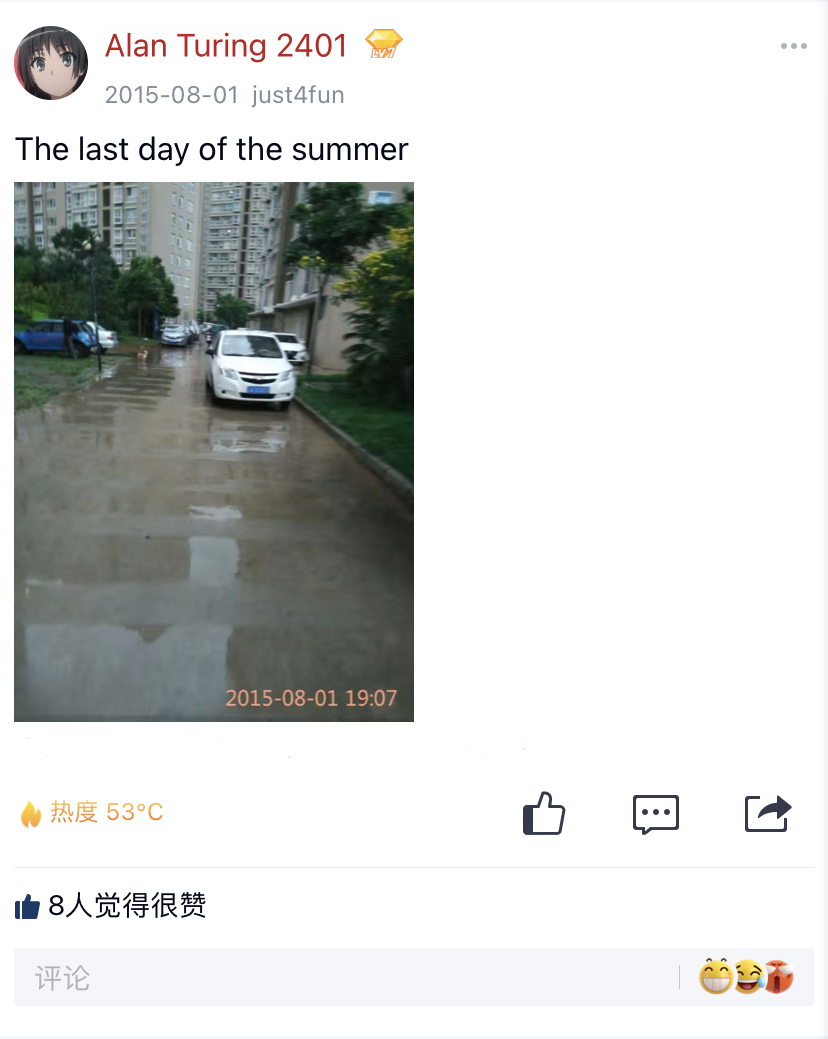The height and width of the screenshot is (1039, 828).
Task: Insert the grinning emoji in comment
Action: [715, 977]
